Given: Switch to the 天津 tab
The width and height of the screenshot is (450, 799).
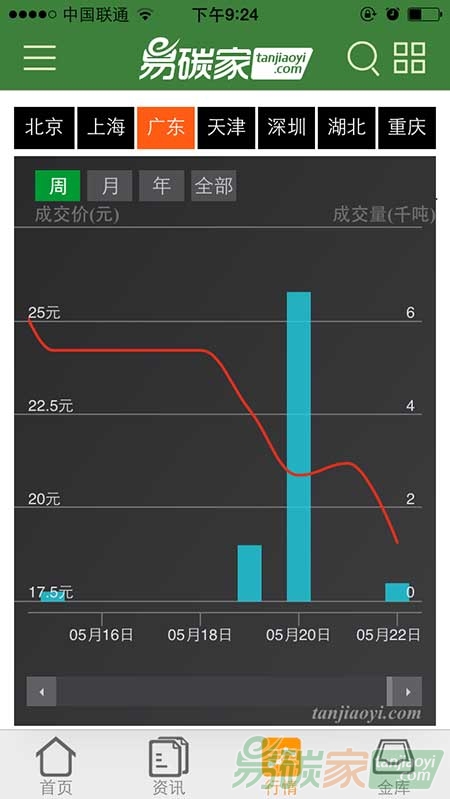Looking at the screenshot, I should click(226, 127).
